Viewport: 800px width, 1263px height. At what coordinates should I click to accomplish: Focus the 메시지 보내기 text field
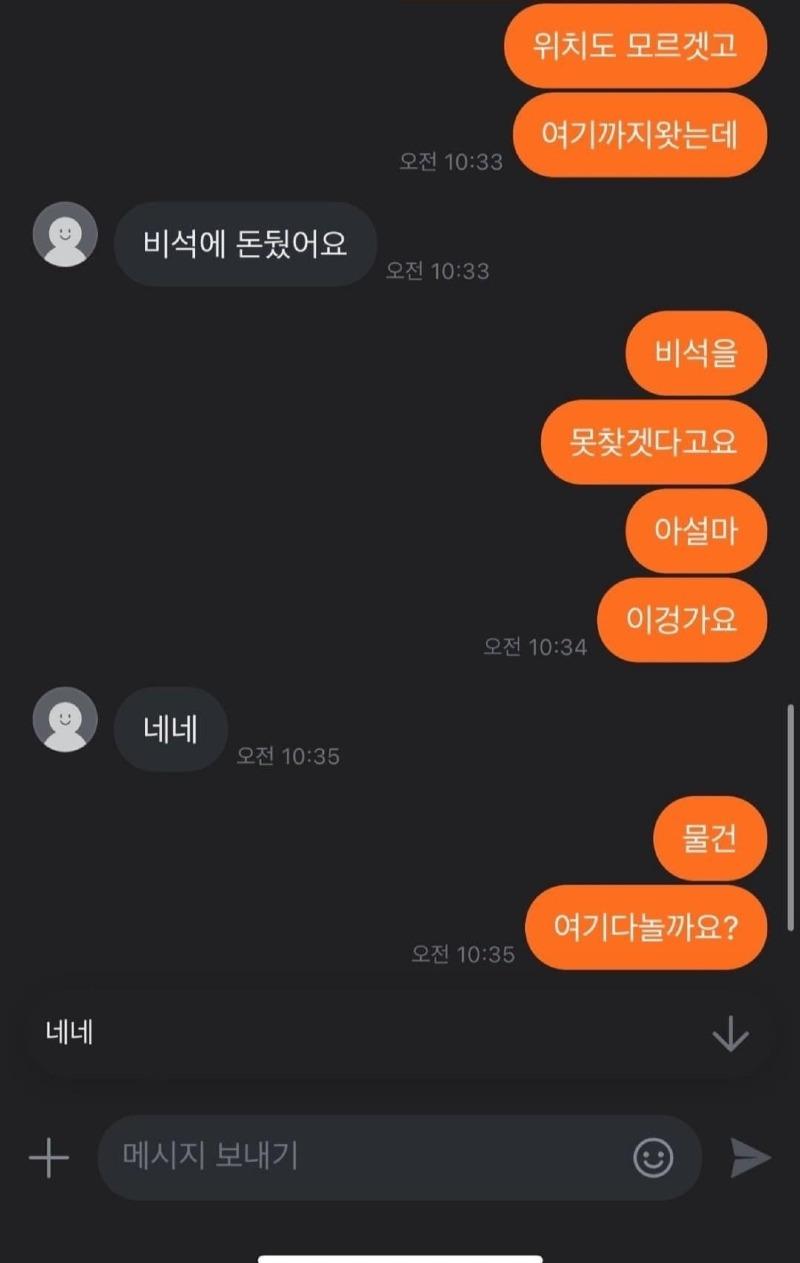tap(360, 1157)
